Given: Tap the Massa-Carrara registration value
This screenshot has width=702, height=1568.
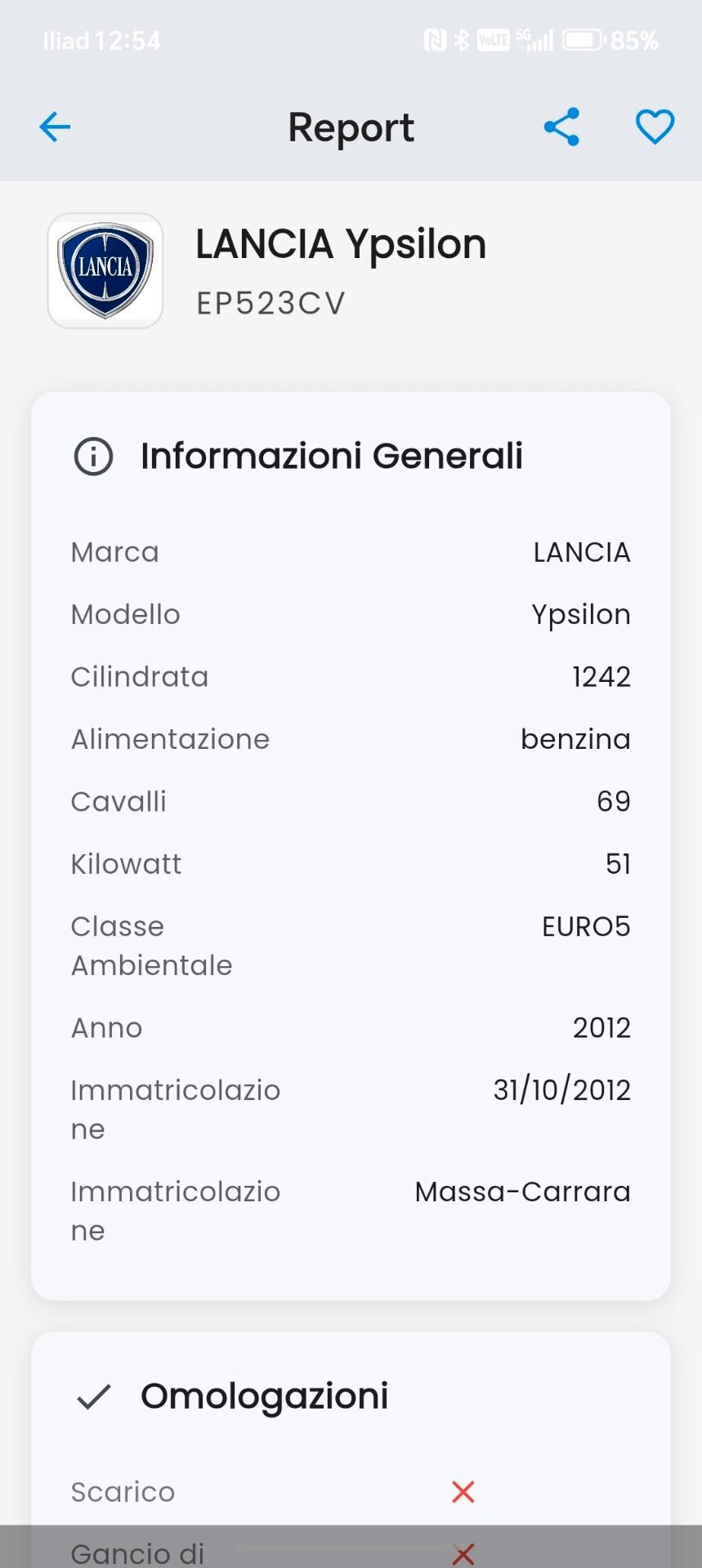Looking at the screenshot, I should 522,1192.
